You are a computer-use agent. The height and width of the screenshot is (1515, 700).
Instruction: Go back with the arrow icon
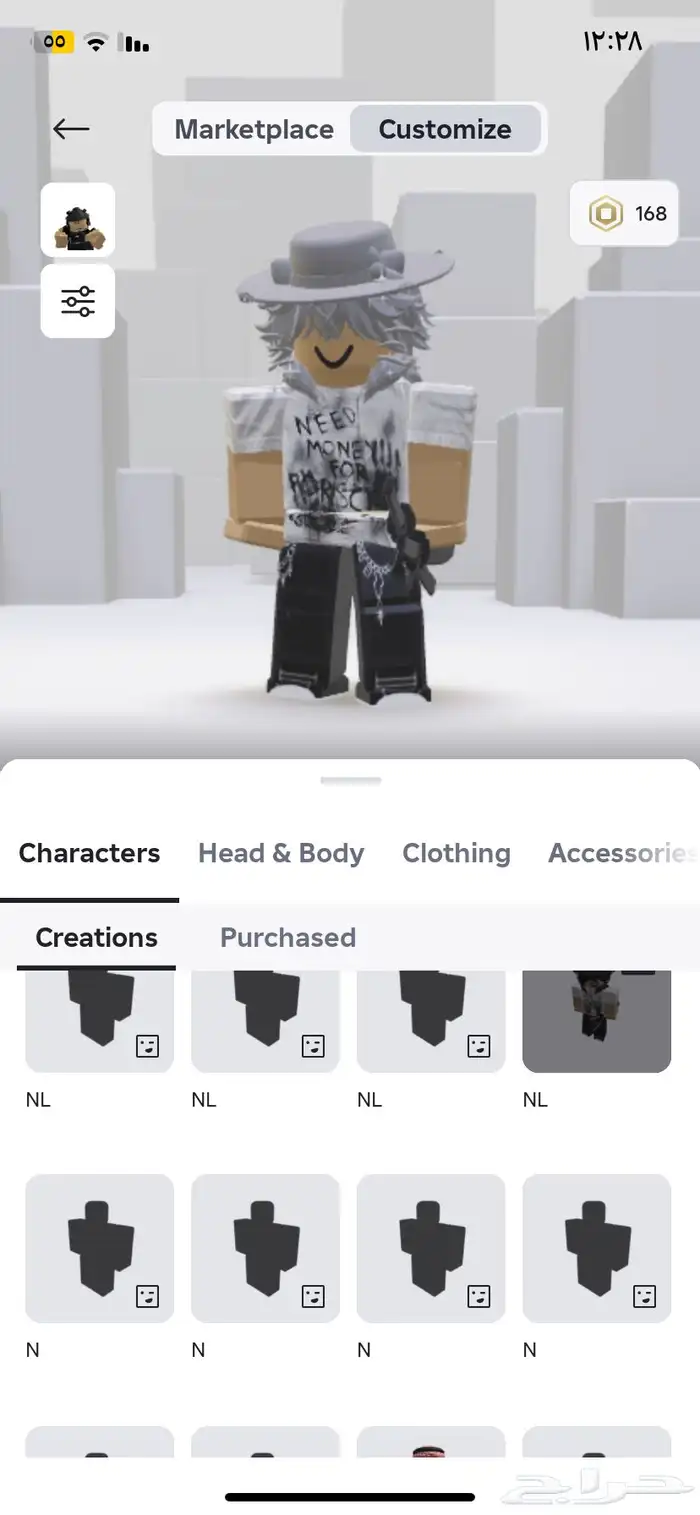[x=71, y=129]
